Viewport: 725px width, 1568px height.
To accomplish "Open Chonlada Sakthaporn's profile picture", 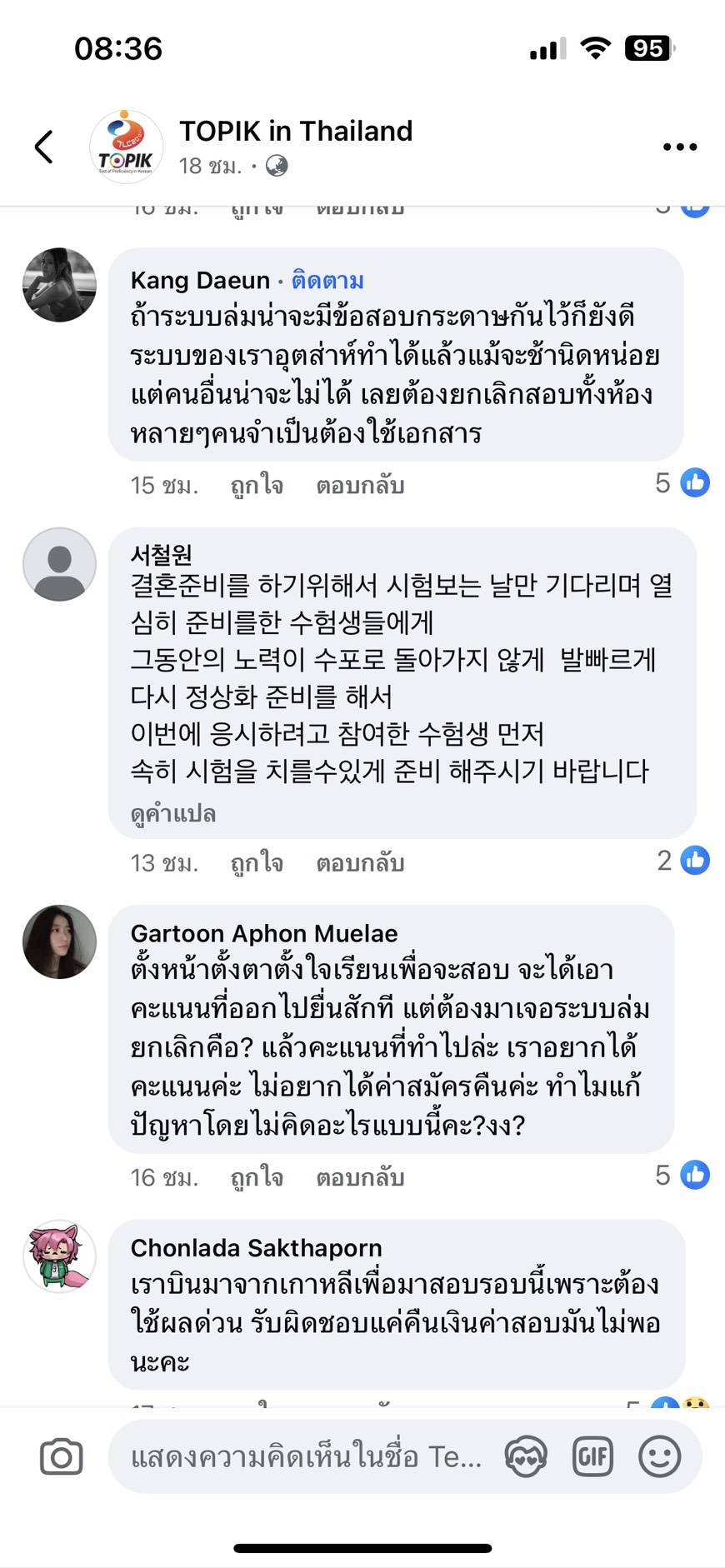I will [x=59, y=1256].
